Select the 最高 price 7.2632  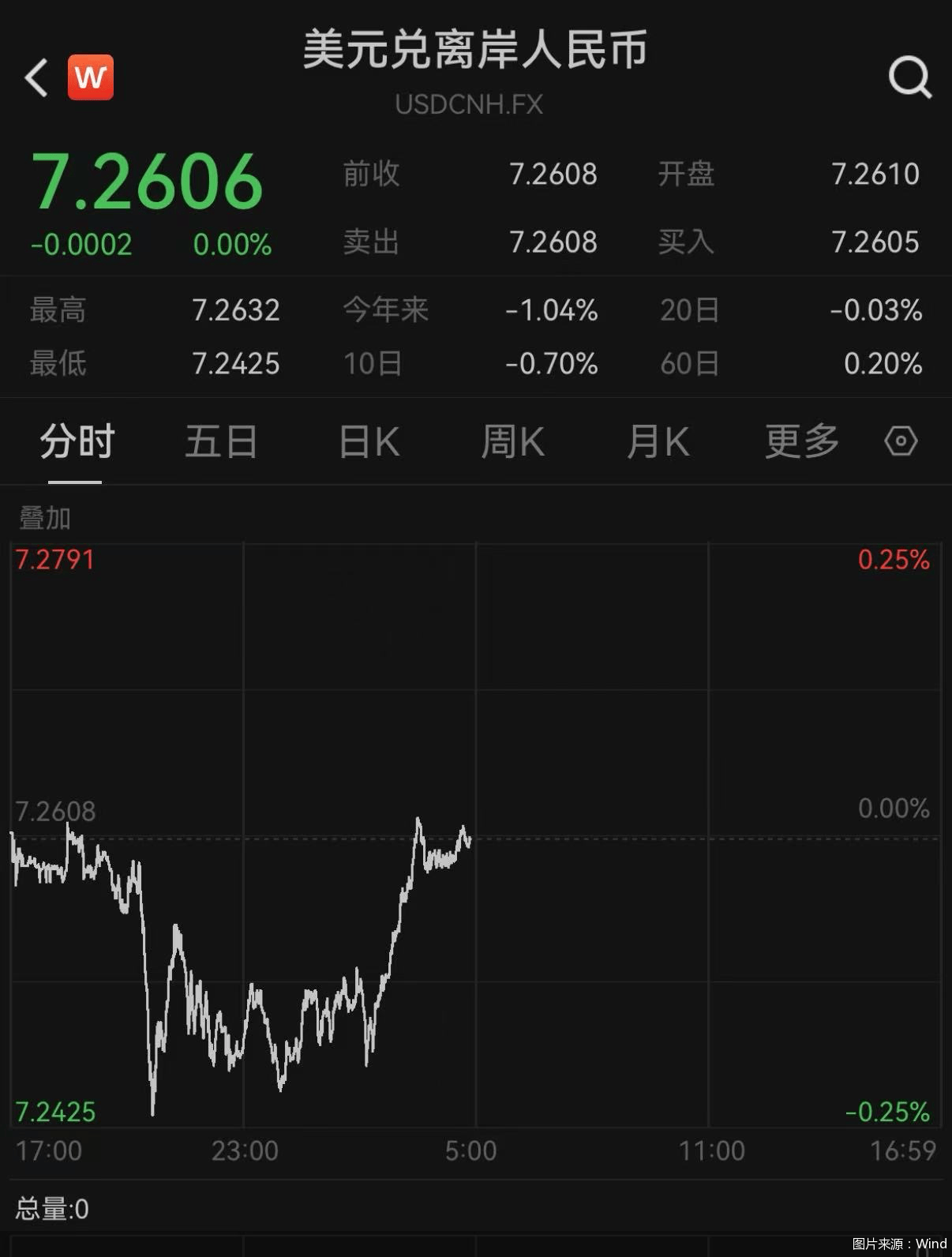(236, 310)
